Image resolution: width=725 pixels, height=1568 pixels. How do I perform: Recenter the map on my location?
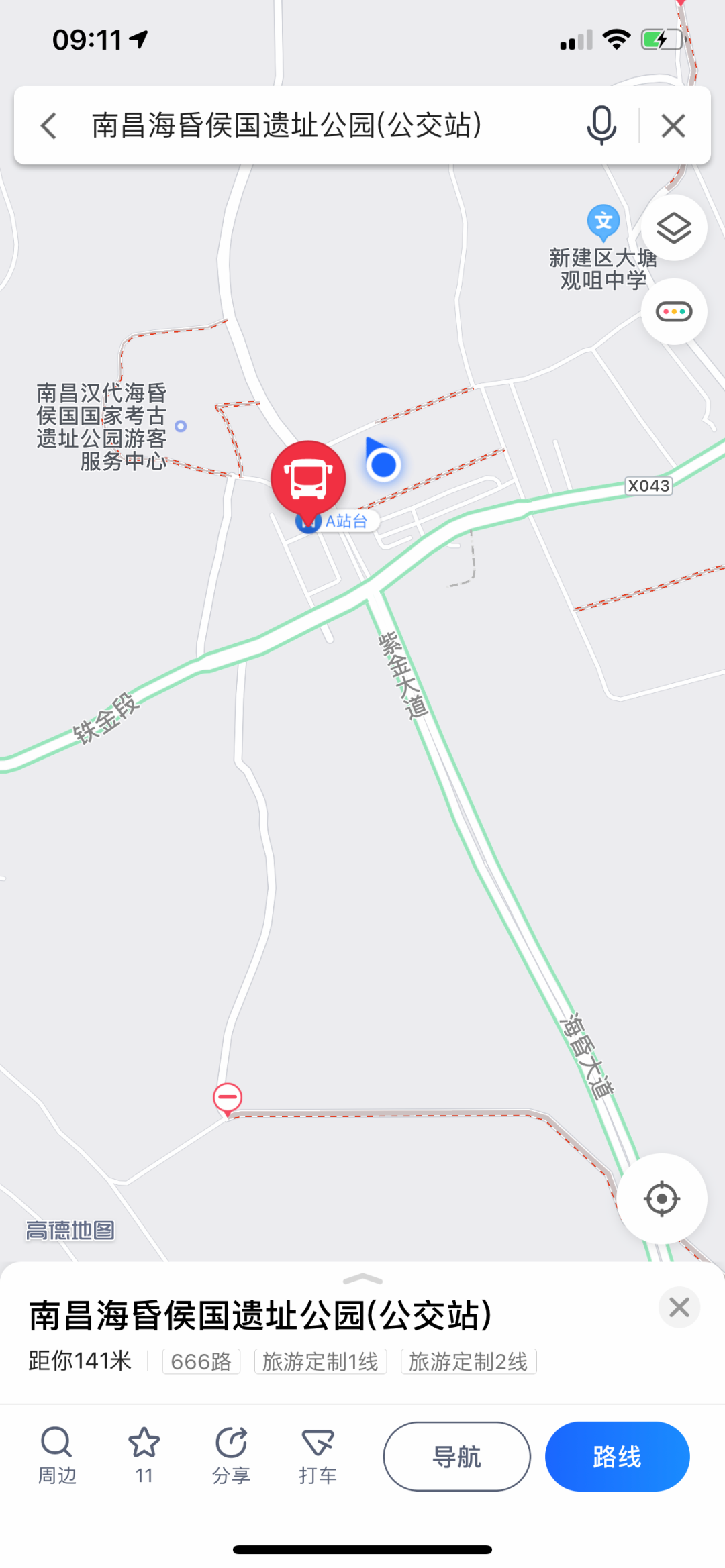662,1198
